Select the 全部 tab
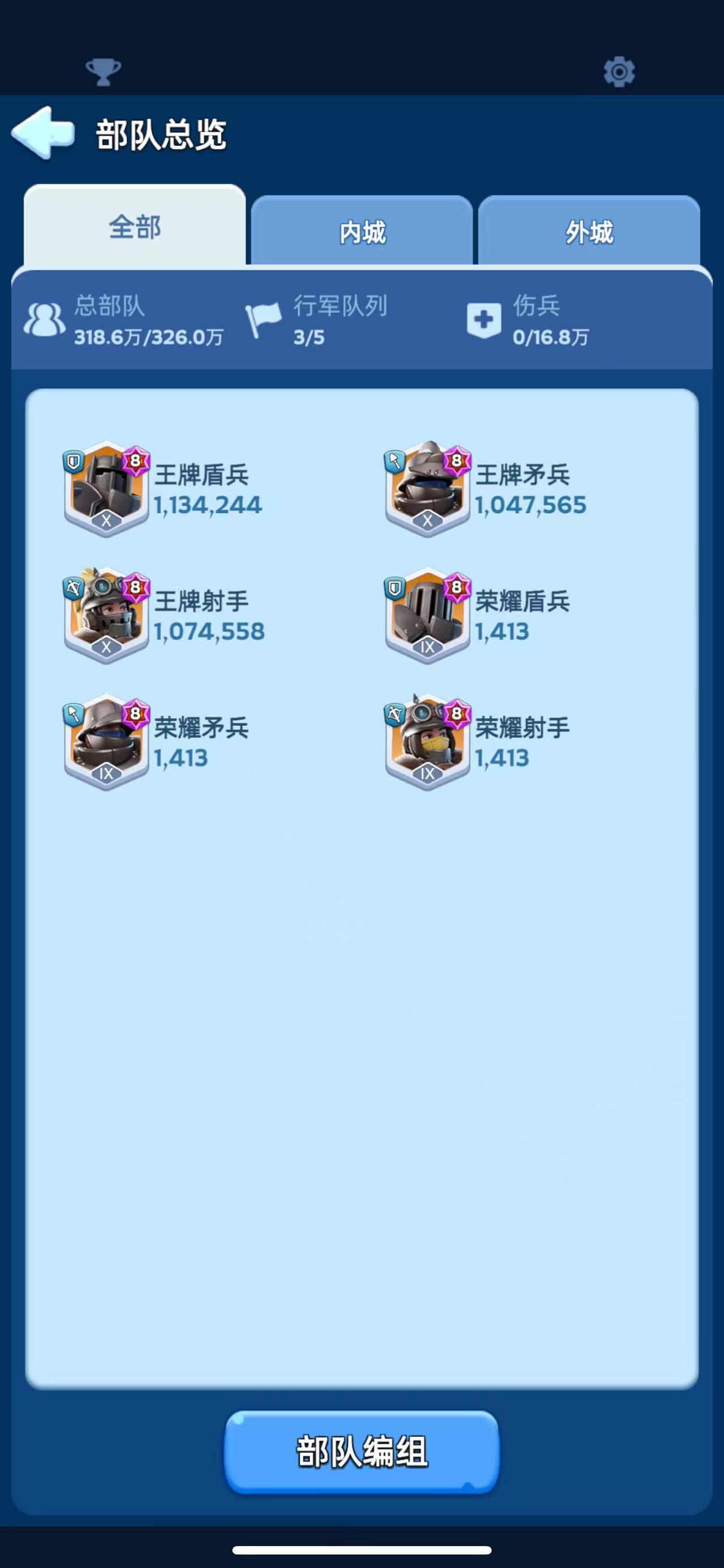Screen dimensions: 724x1568 135,227
